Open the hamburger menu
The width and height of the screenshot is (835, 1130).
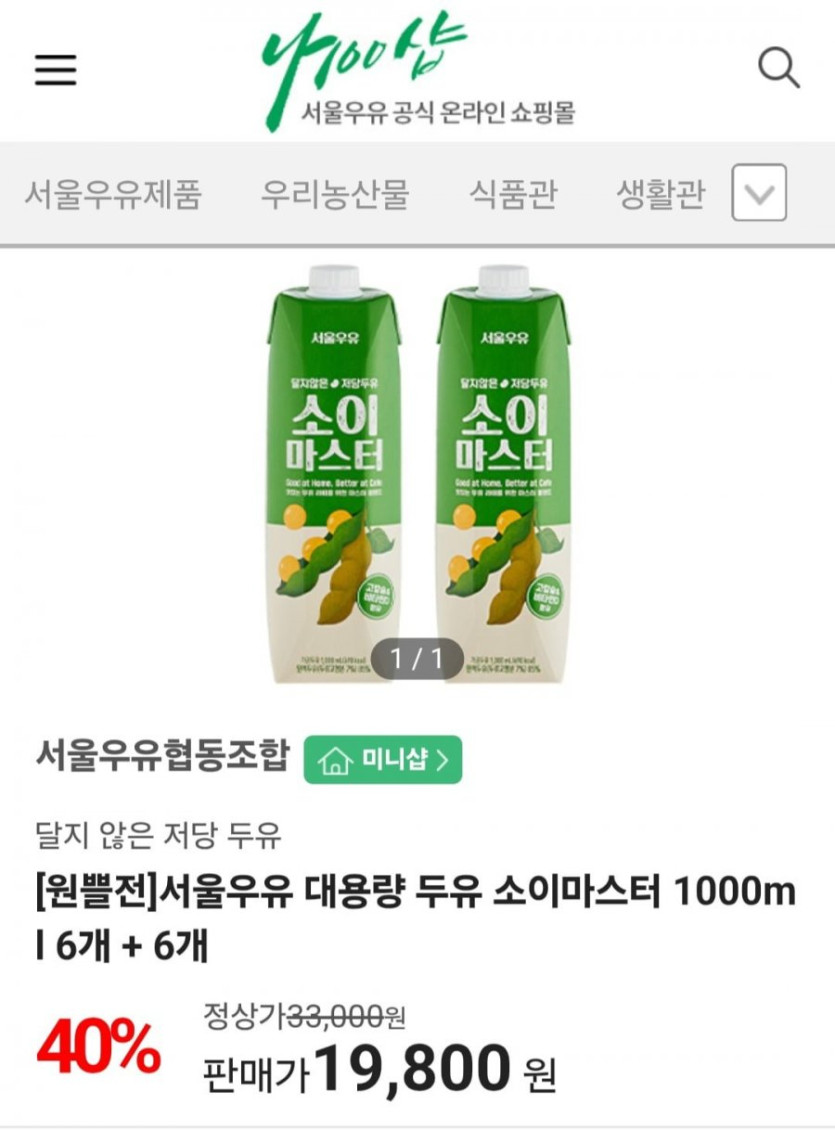[x=55, y=70]
